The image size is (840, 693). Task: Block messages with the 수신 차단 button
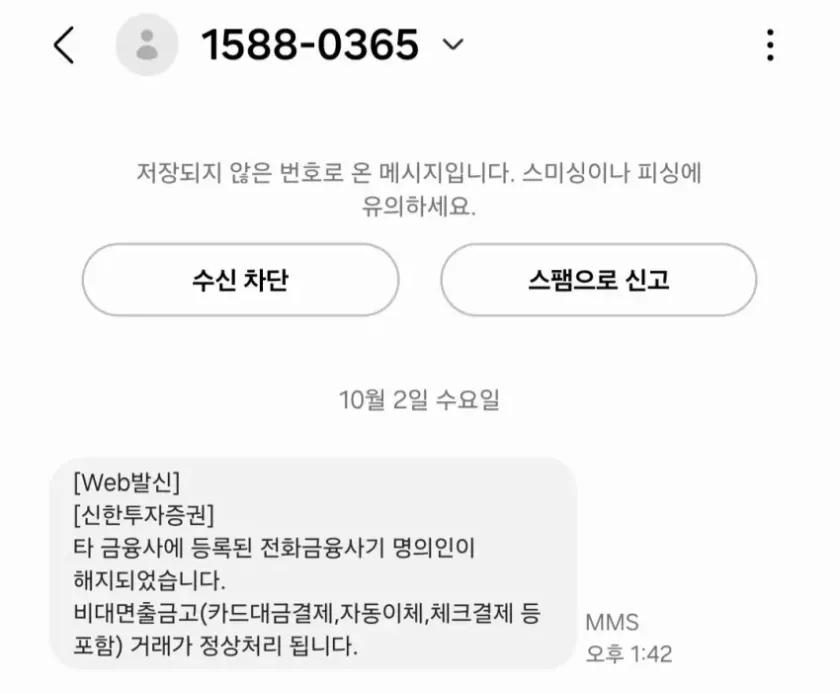(240, 280)
